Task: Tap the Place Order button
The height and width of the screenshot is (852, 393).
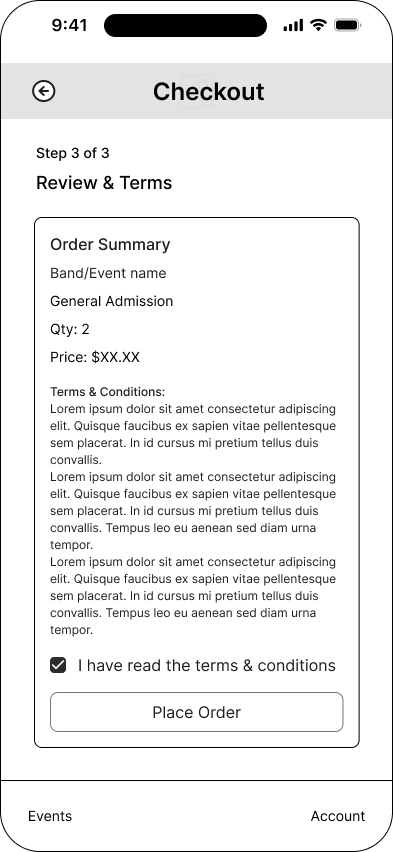Action: [x=197, y=712]
